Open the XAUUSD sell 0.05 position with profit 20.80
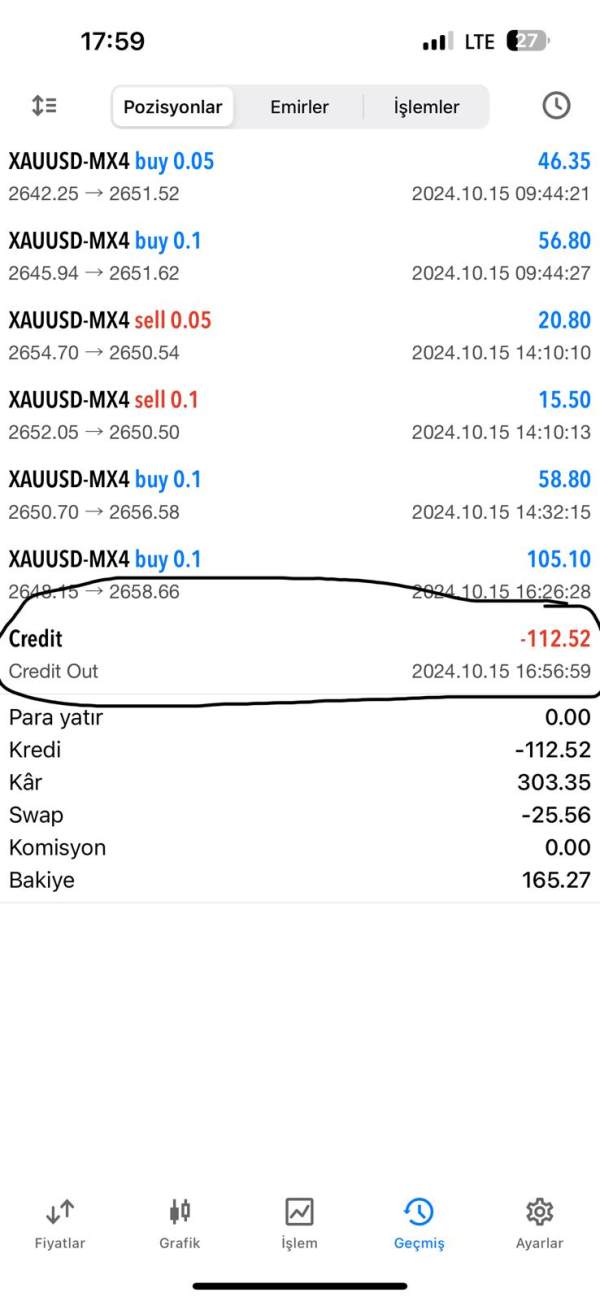Viewport: 600px width, 1301px height. pyautogui.click(x=299, y=336)
